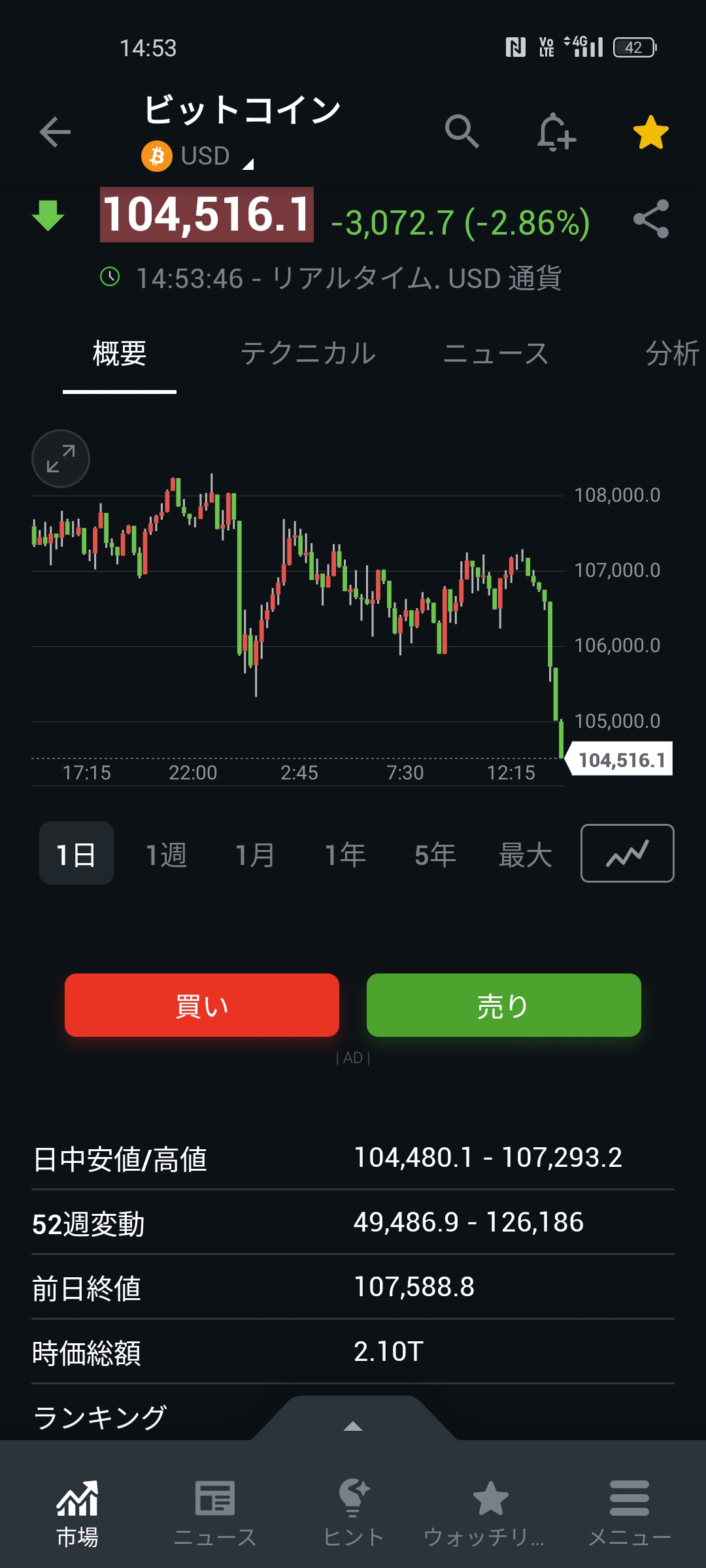706x1568 pixels.
Task: Select the 最大 chart range
Action: click(525, 855)
